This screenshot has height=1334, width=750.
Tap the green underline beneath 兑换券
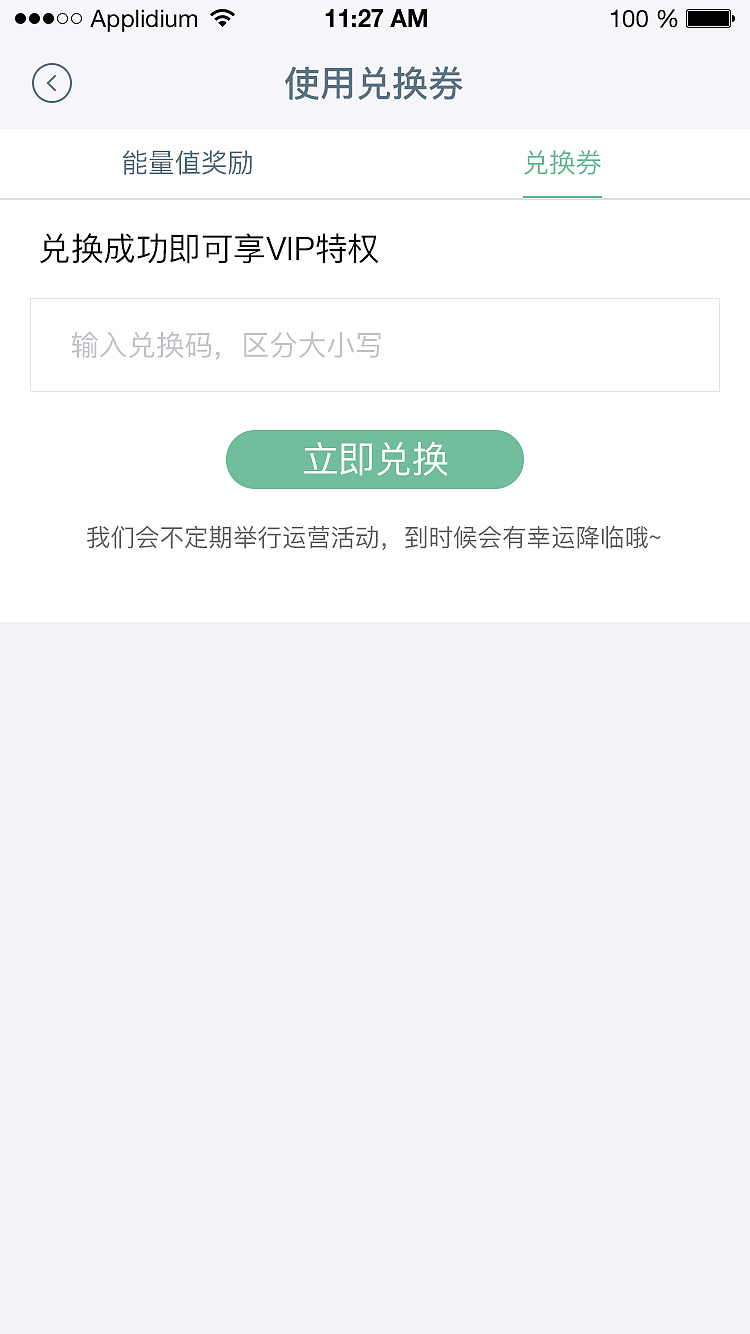tap(561, 197)
